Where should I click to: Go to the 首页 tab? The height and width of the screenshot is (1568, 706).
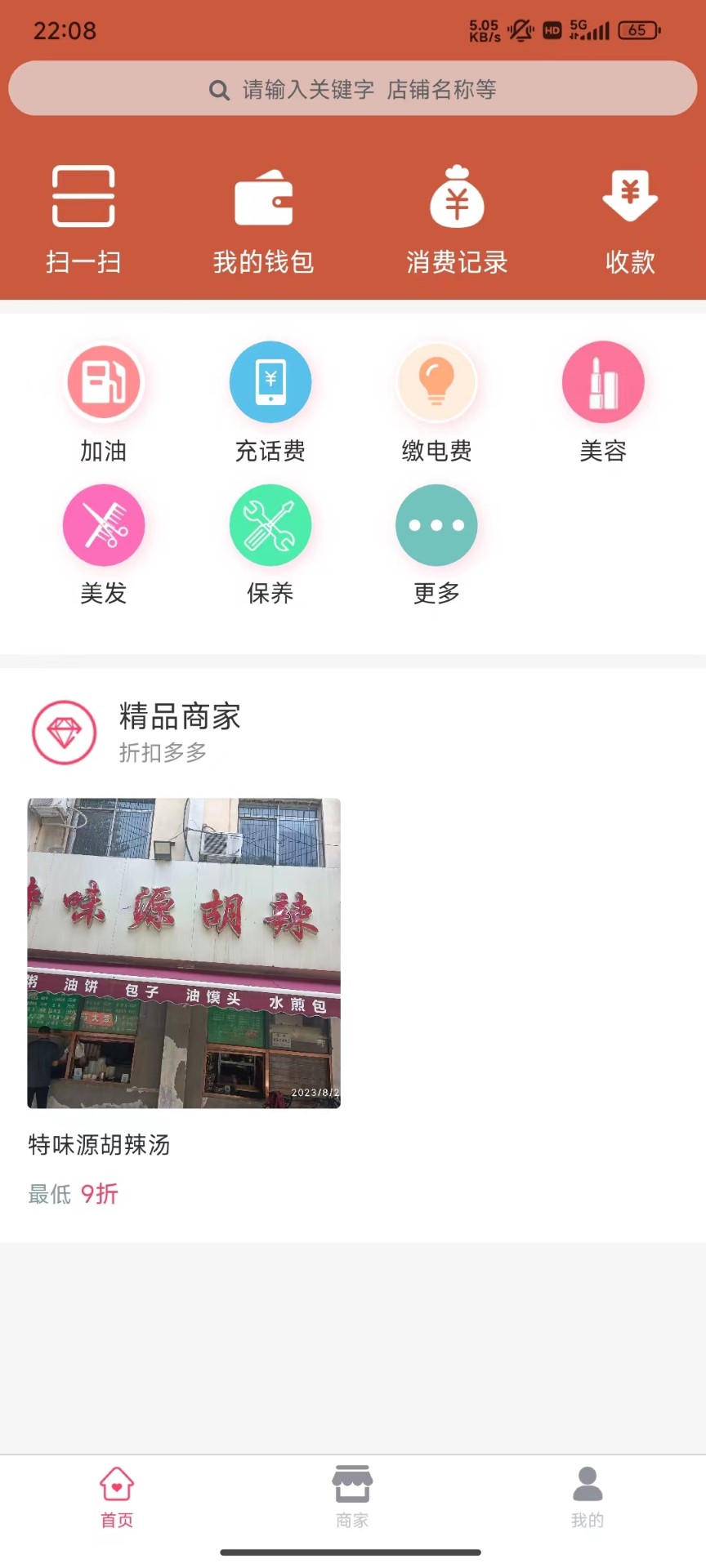[117, 1496]
